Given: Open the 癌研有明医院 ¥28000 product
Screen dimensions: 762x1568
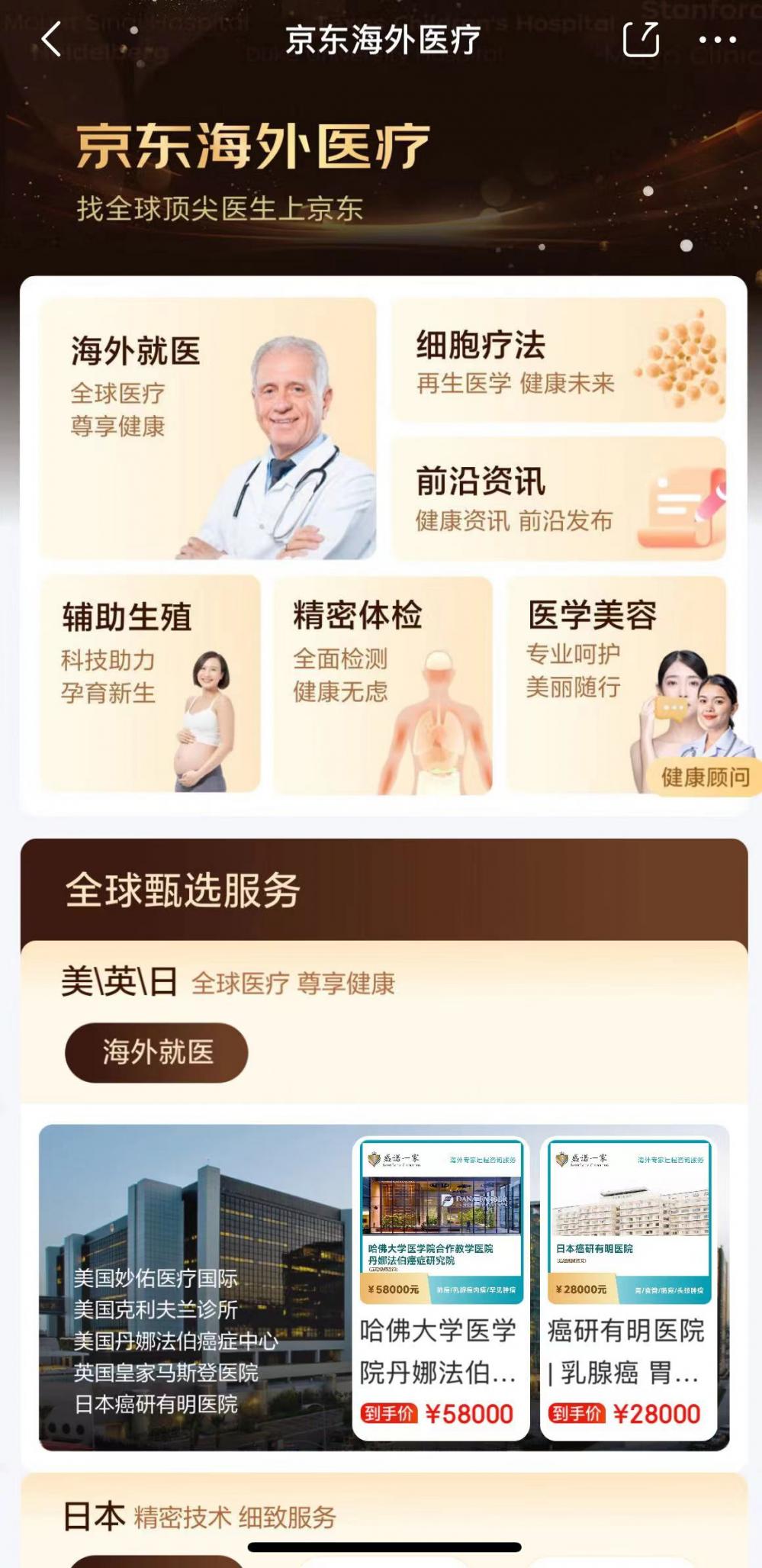Looking at the screenshot, I should point(629,1289).
